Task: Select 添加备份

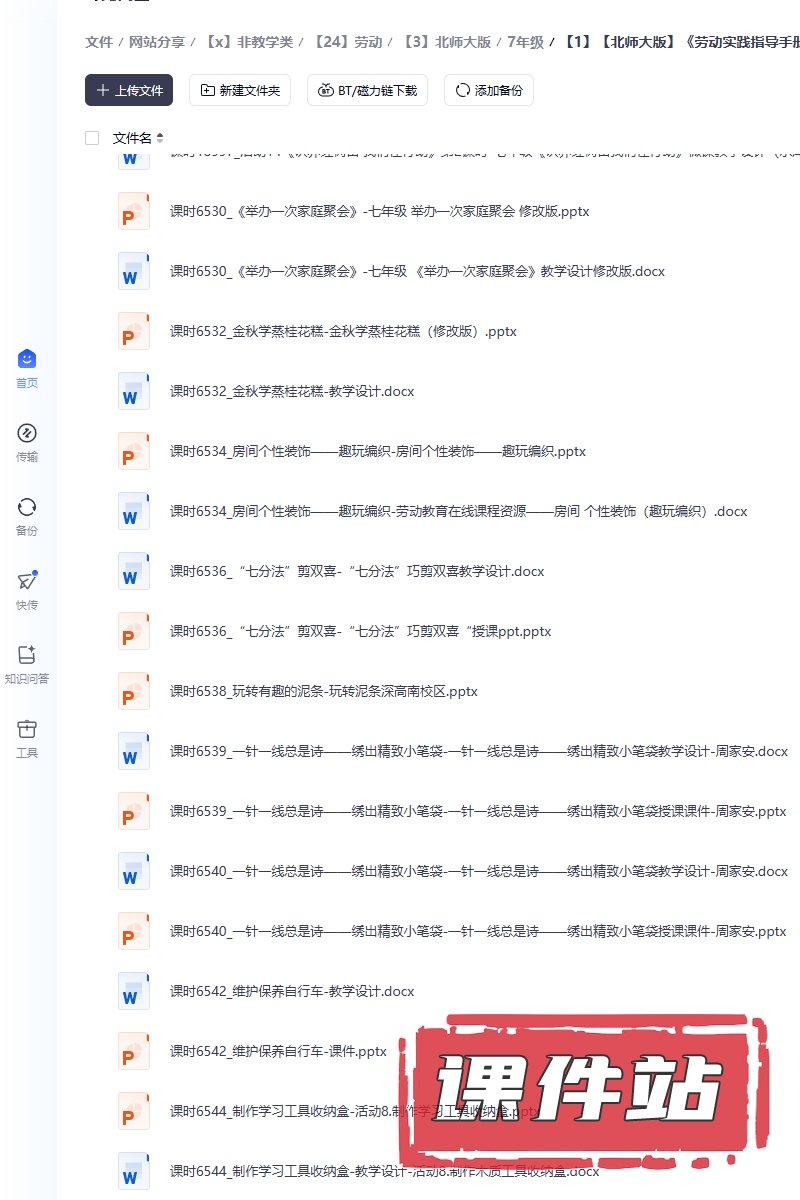Action: click(x=489, y=90)
